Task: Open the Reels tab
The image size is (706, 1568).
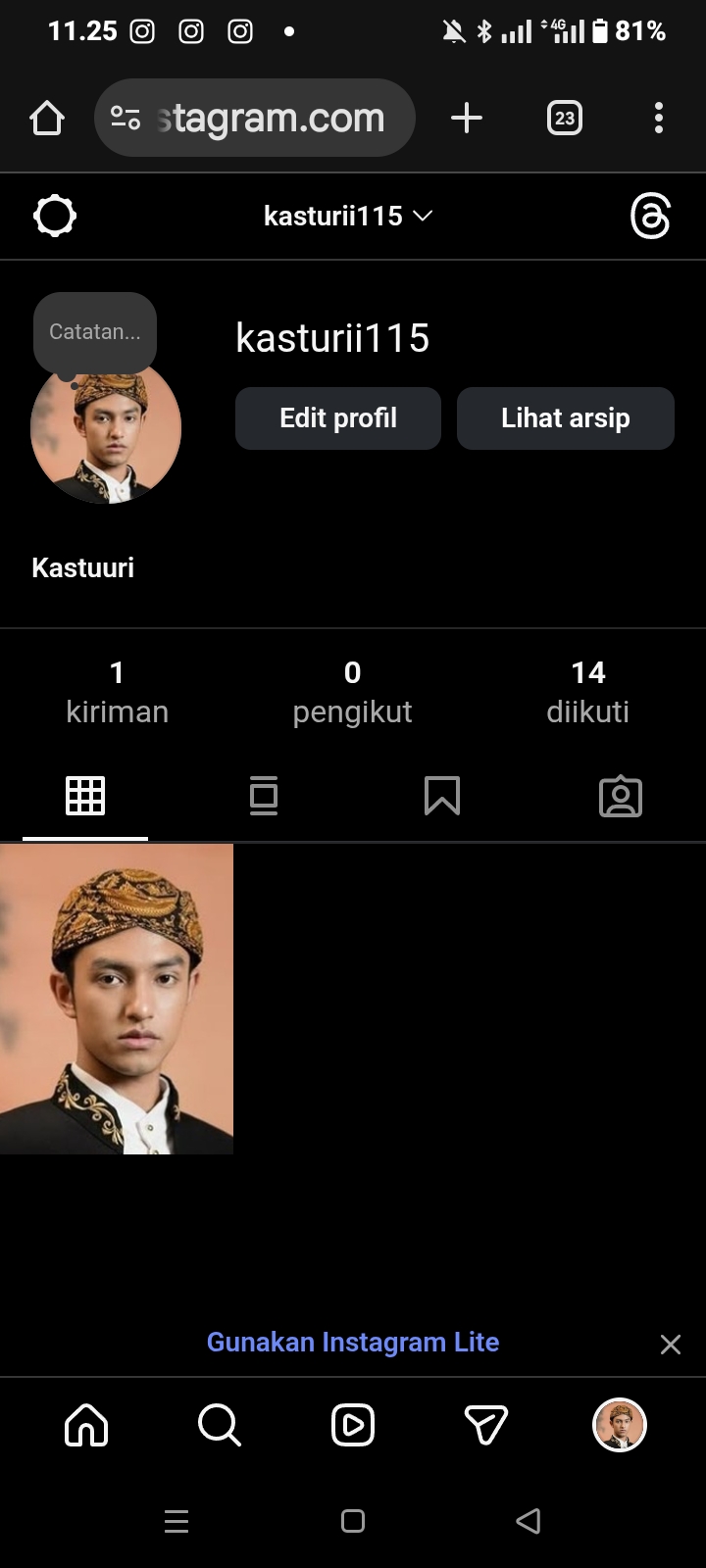Action: (353, 1425)
